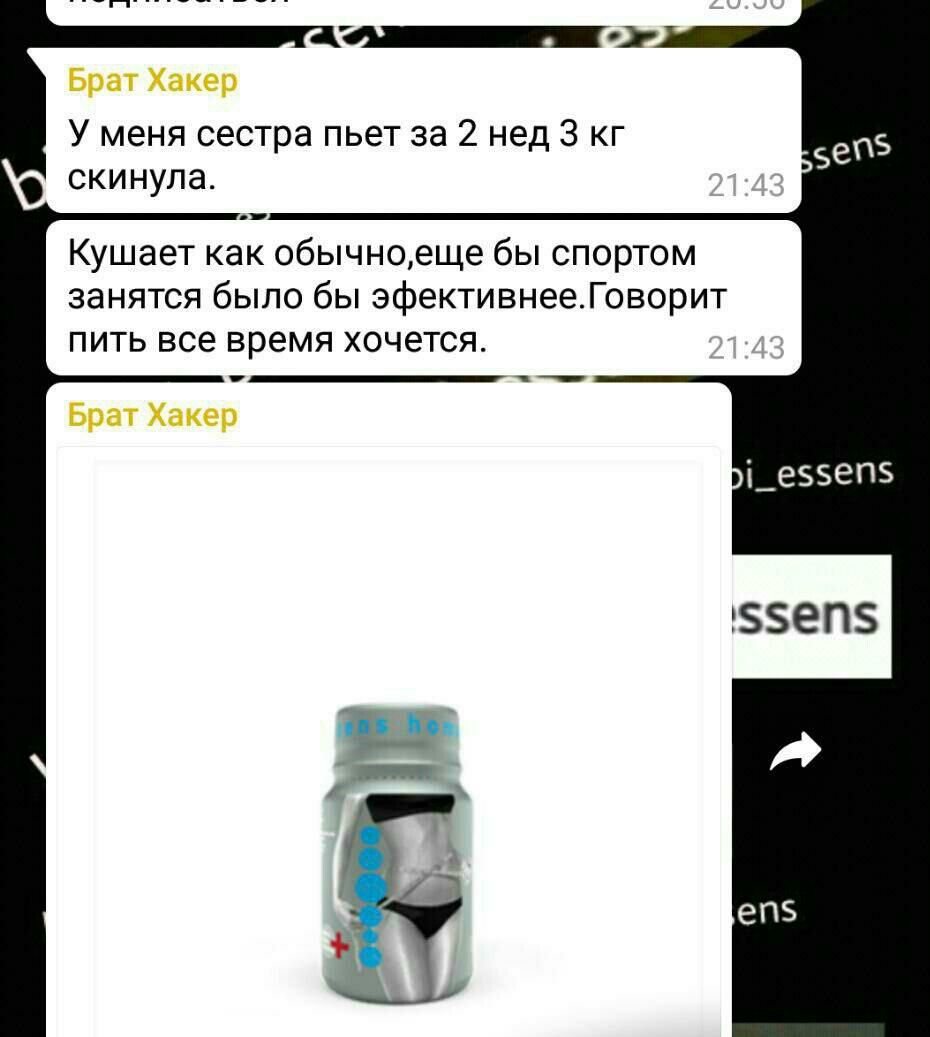Open Брат Хакер's profile from the photo message
This screenshot has height=1037, width=930.
pyautogui.click(x=152, y=414)
